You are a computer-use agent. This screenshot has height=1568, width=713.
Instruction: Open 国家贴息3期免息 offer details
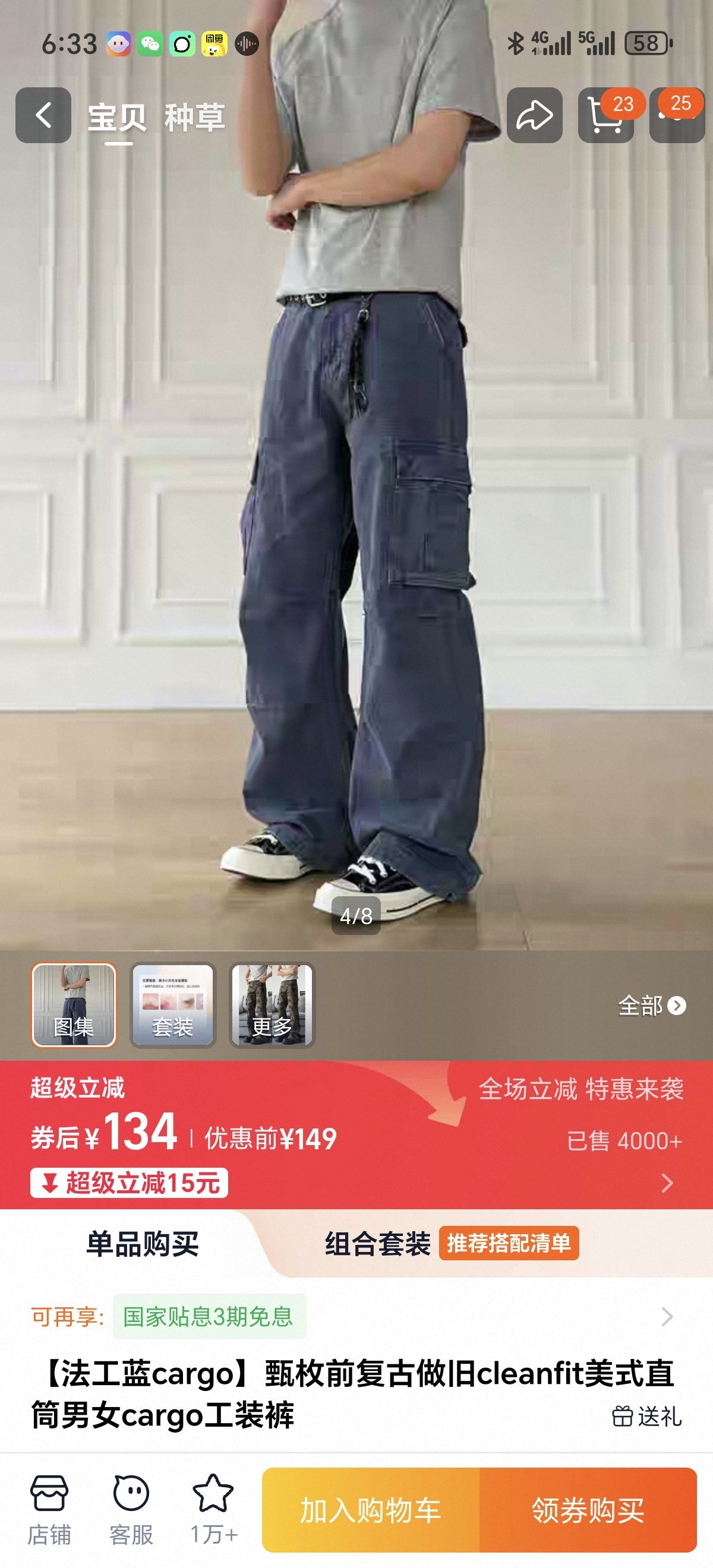click(x=209, y=1317)
